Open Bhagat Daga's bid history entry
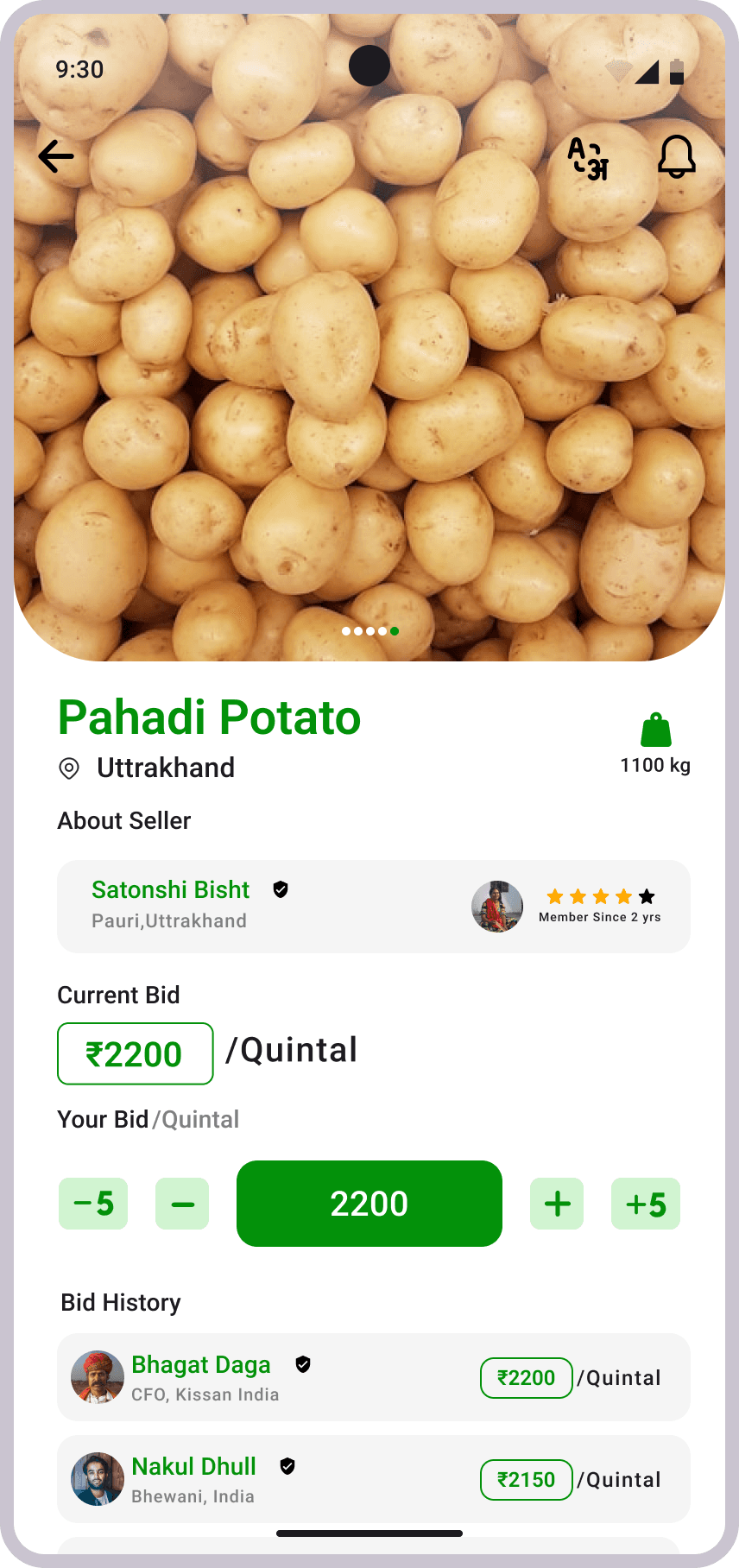This screenshot has width=739, height=1568. point(373,1377)
